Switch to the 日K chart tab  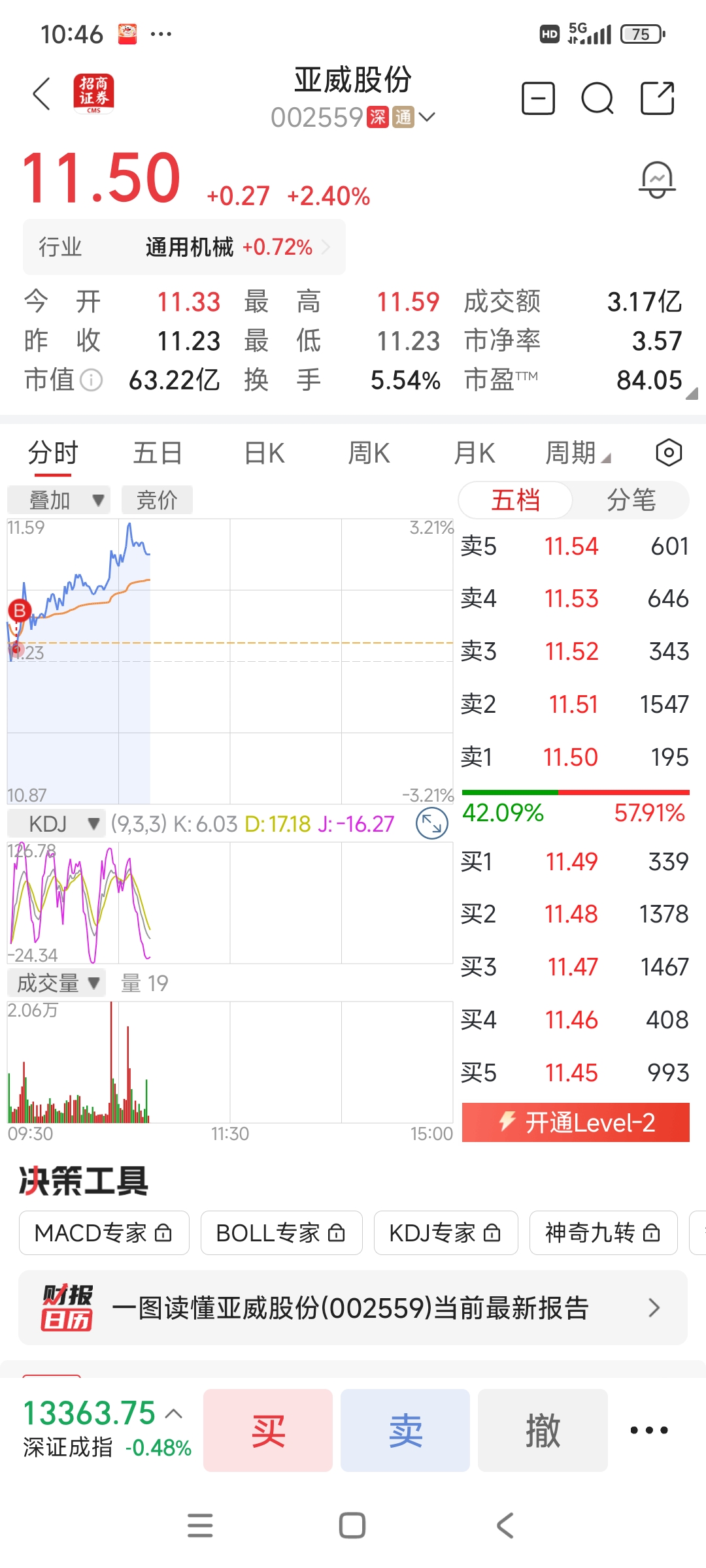(x=264, y=453)
